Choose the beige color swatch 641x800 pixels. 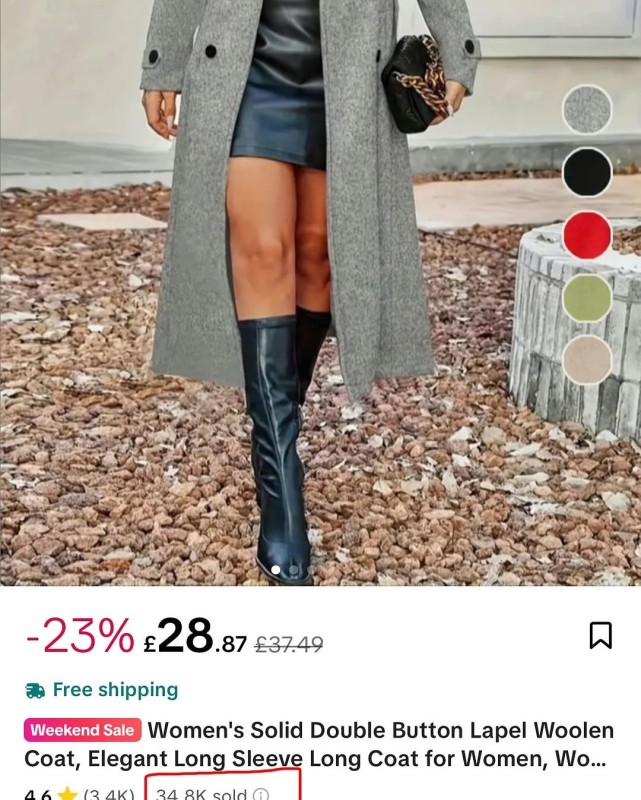pyautogui.click(x=587, y=359)
